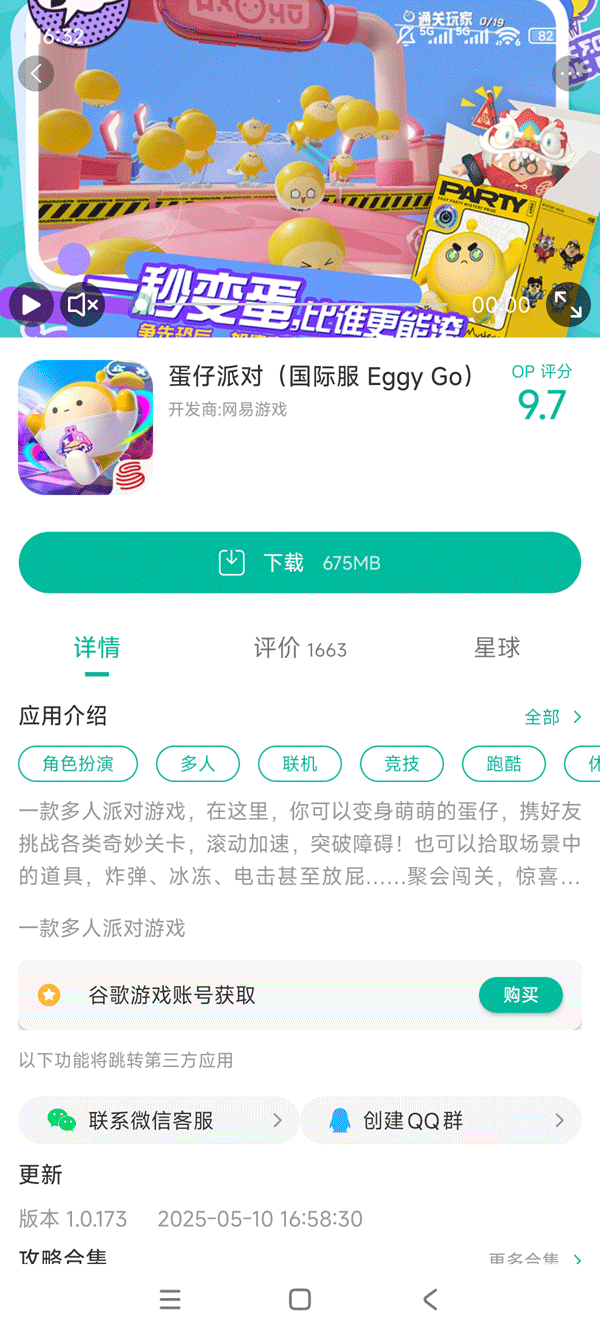
Task: Select the 竞技 tag chip
Action: pyautogui.click(x=402, y=764)
